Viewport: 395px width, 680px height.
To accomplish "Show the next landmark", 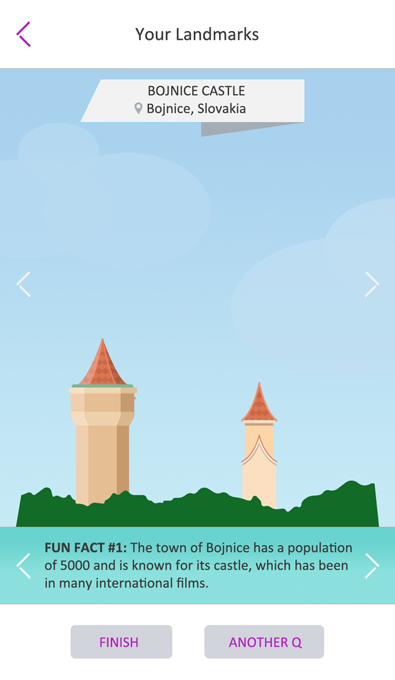I will coord(372,284).
